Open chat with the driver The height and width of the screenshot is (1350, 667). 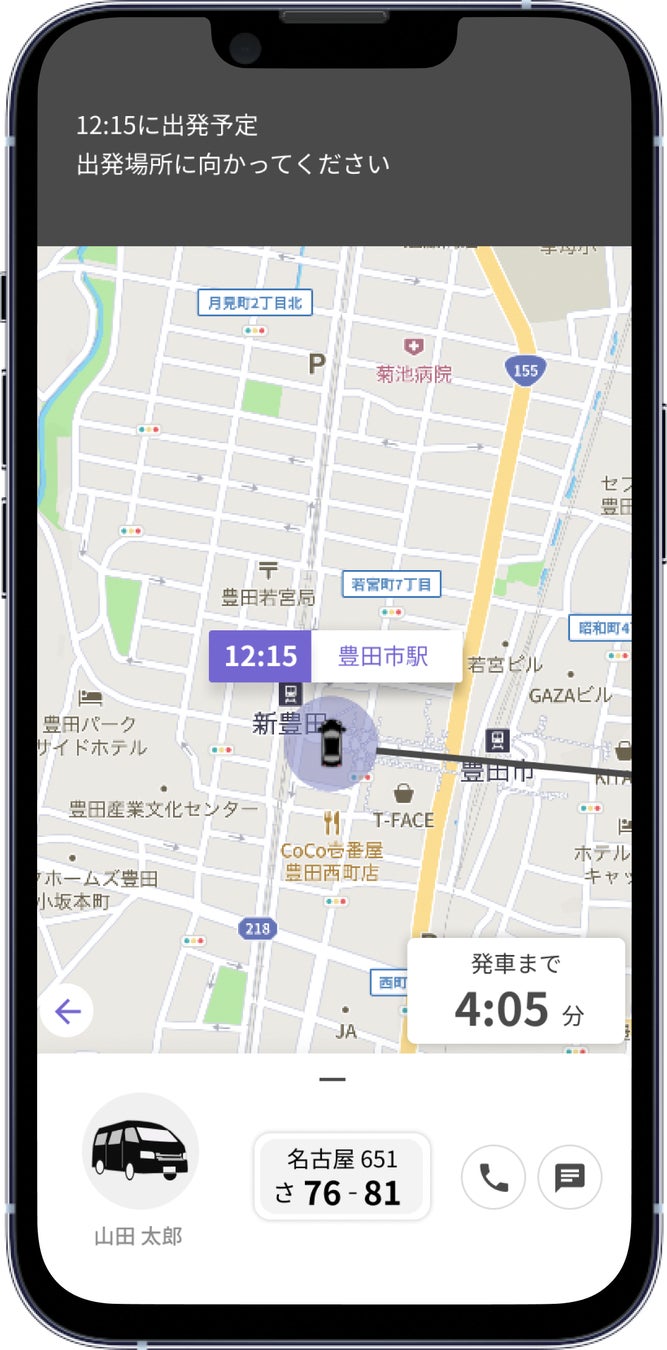[570, 1178]
